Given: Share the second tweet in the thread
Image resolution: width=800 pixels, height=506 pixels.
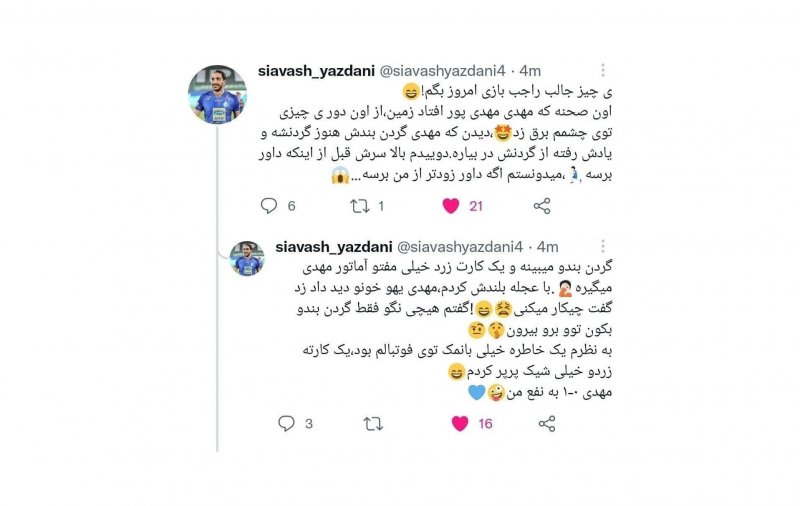Looking at the screenshot, I should [x=547, y=424].
